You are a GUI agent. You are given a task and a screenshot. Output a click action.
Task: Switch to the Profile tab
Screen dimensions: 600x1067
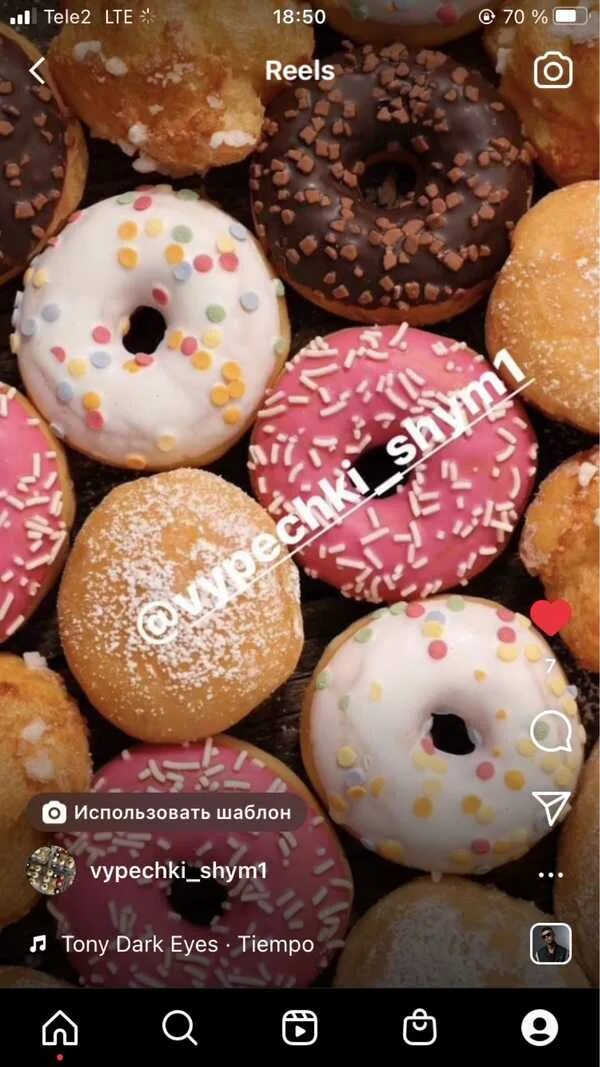(540, 1028)
